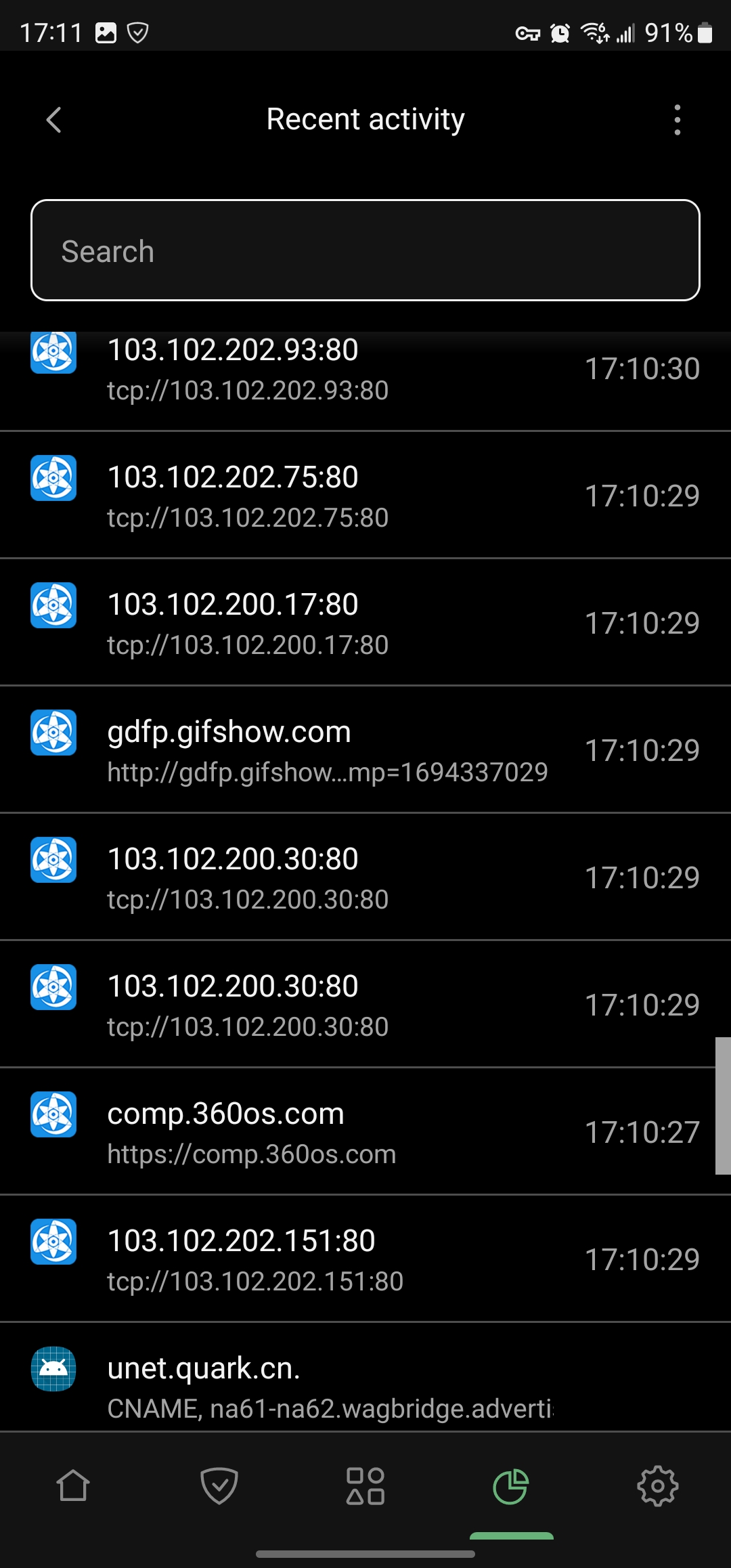Open the overflow menu on Recent activity
This screenshot has width=731, height=1568.
677,120
